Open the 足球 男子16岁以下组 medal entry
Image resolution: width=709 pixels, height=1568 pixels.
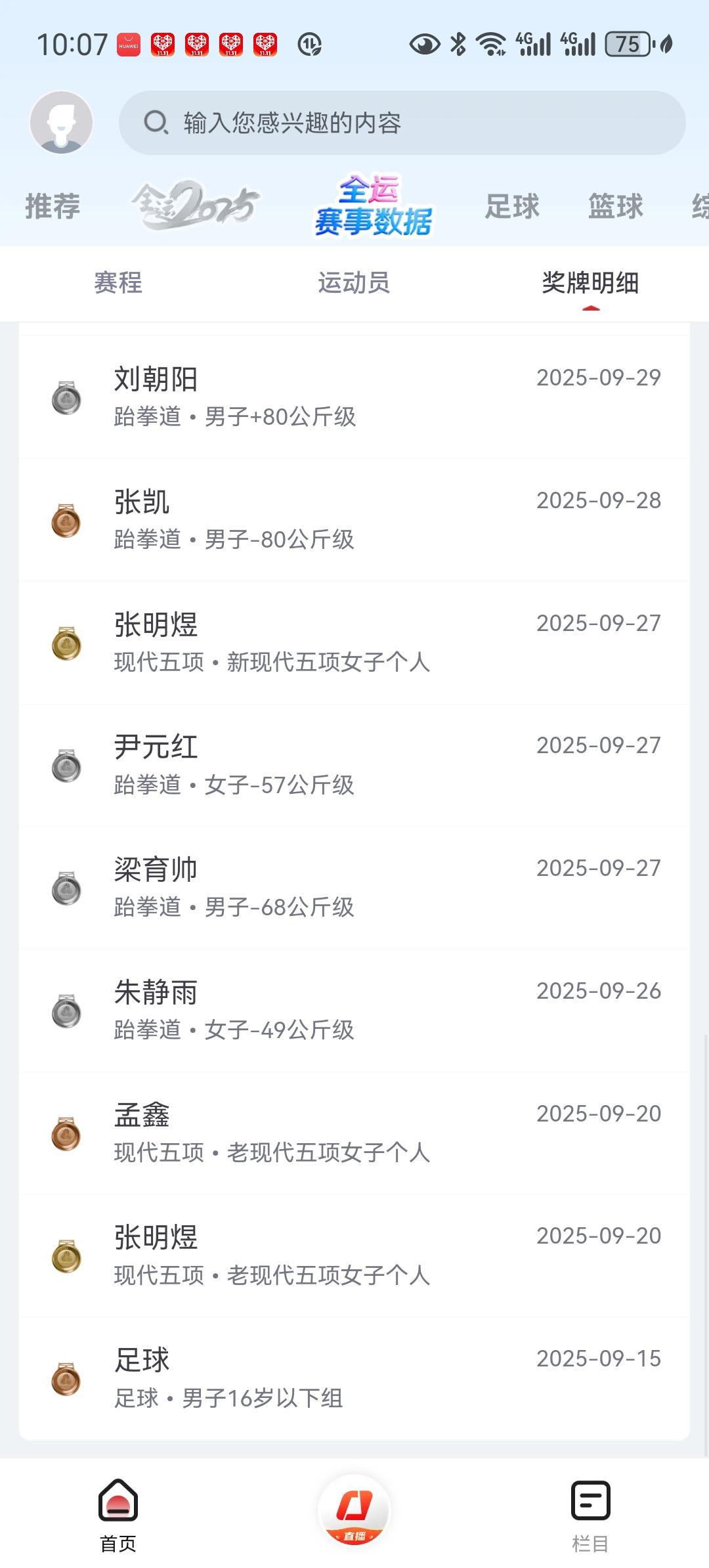tap(354, 1379)
